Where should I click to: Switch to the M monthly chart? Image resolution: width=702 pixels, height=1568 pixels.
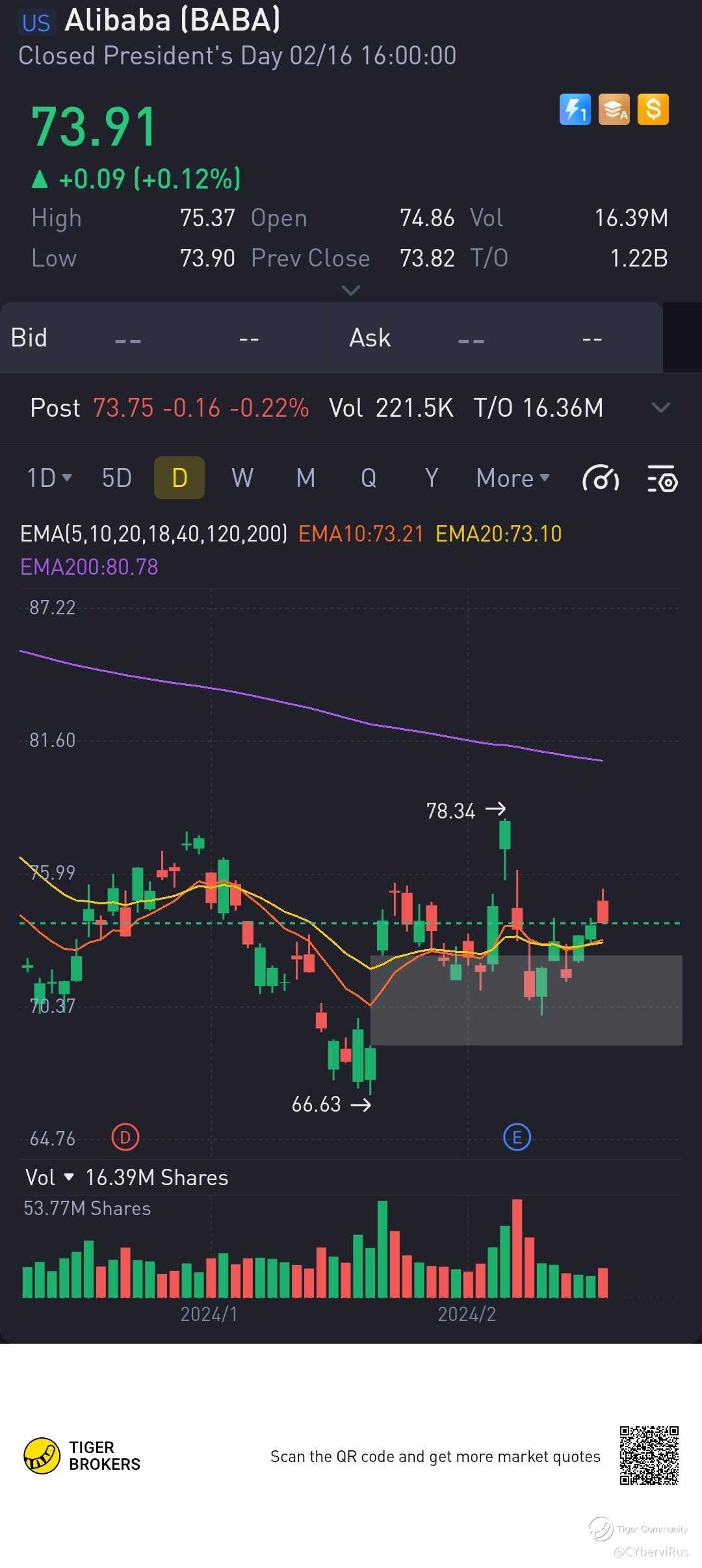coord(305,478)
